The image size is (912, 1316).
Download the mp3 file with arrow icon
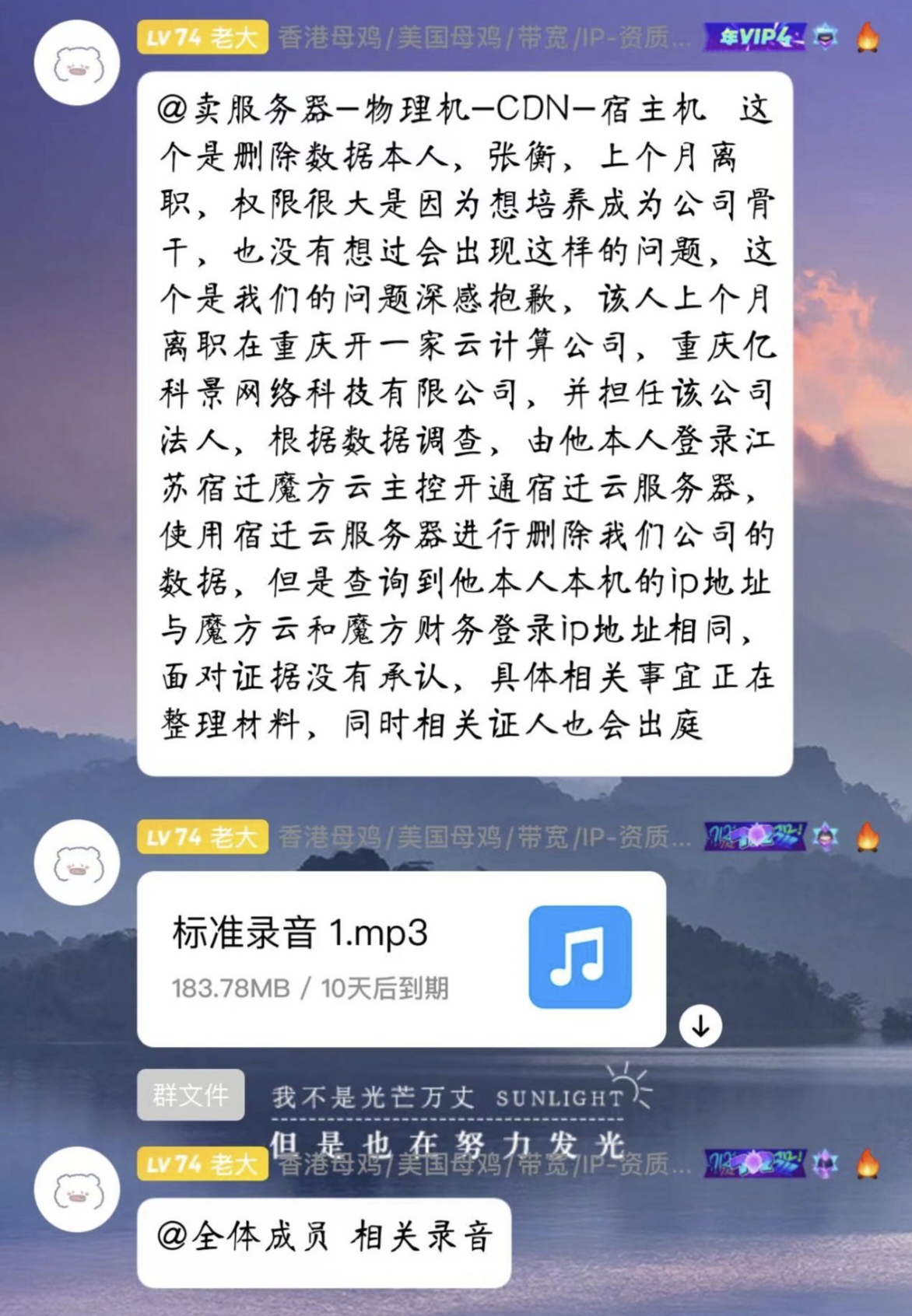click(x=700, y=1027)
